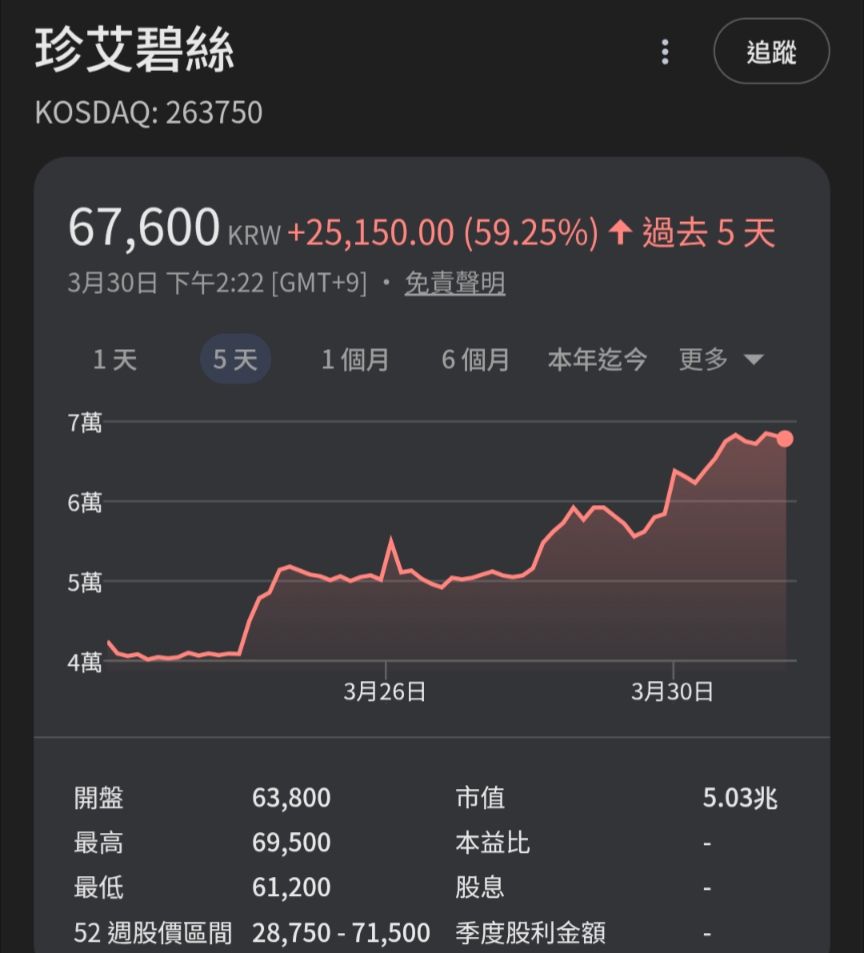Switch to the 6 個月 range
The height and width of the screenshot is (953, 864).
click(476, 360)
